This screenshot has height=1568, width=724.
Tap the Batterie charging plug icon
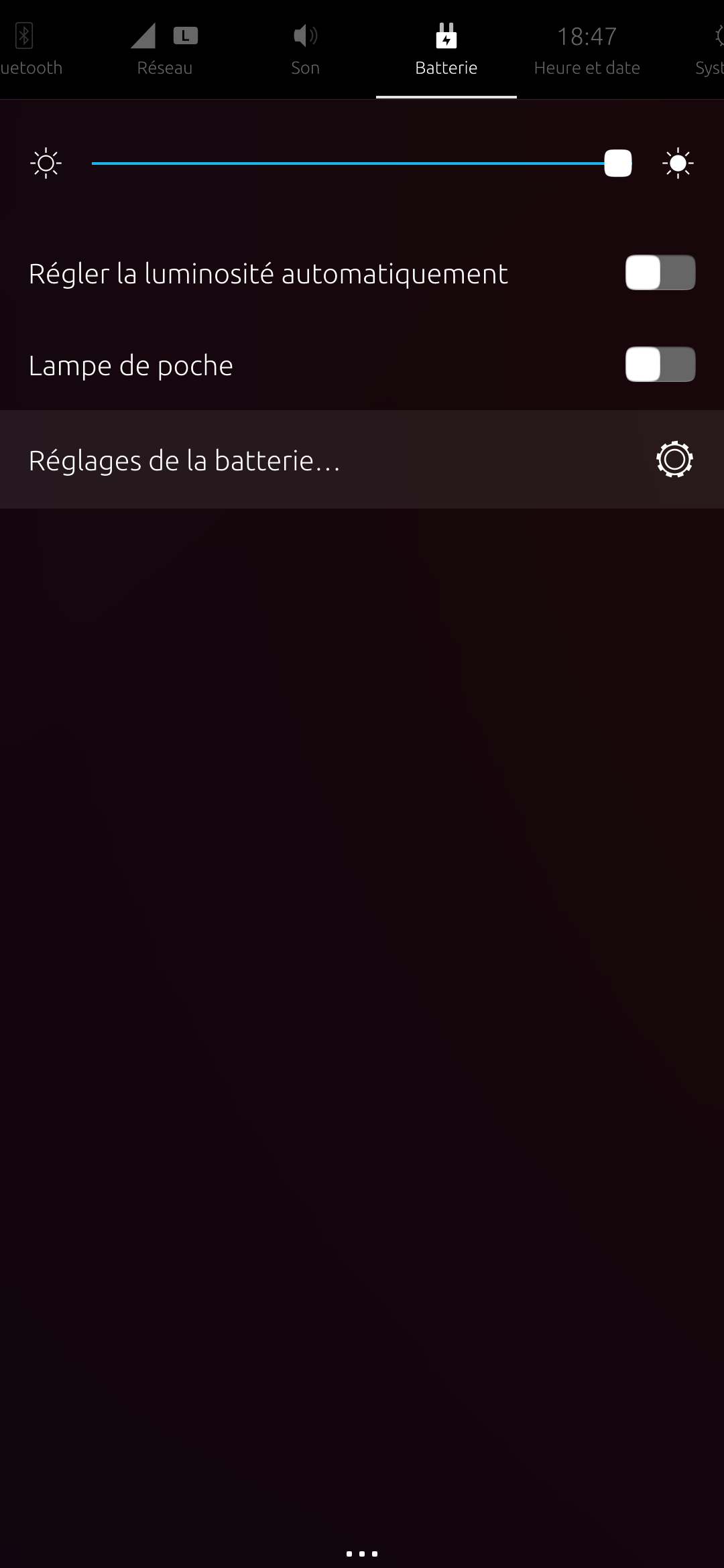point(446,37)
